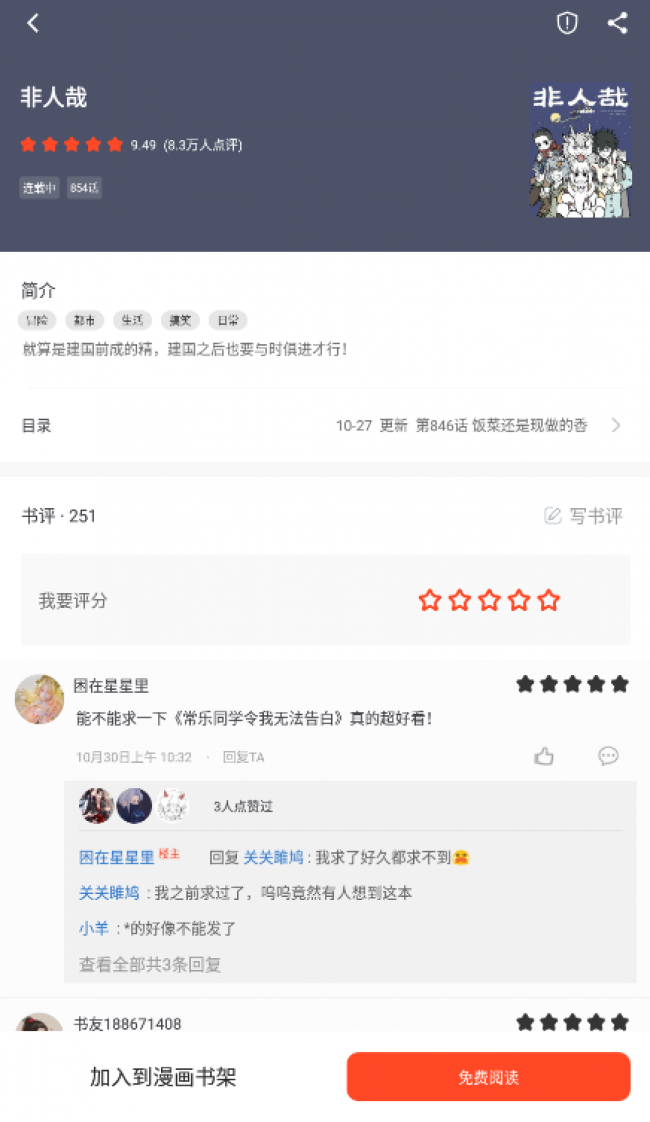Tap 写书评 to write a review

point(583,516)
